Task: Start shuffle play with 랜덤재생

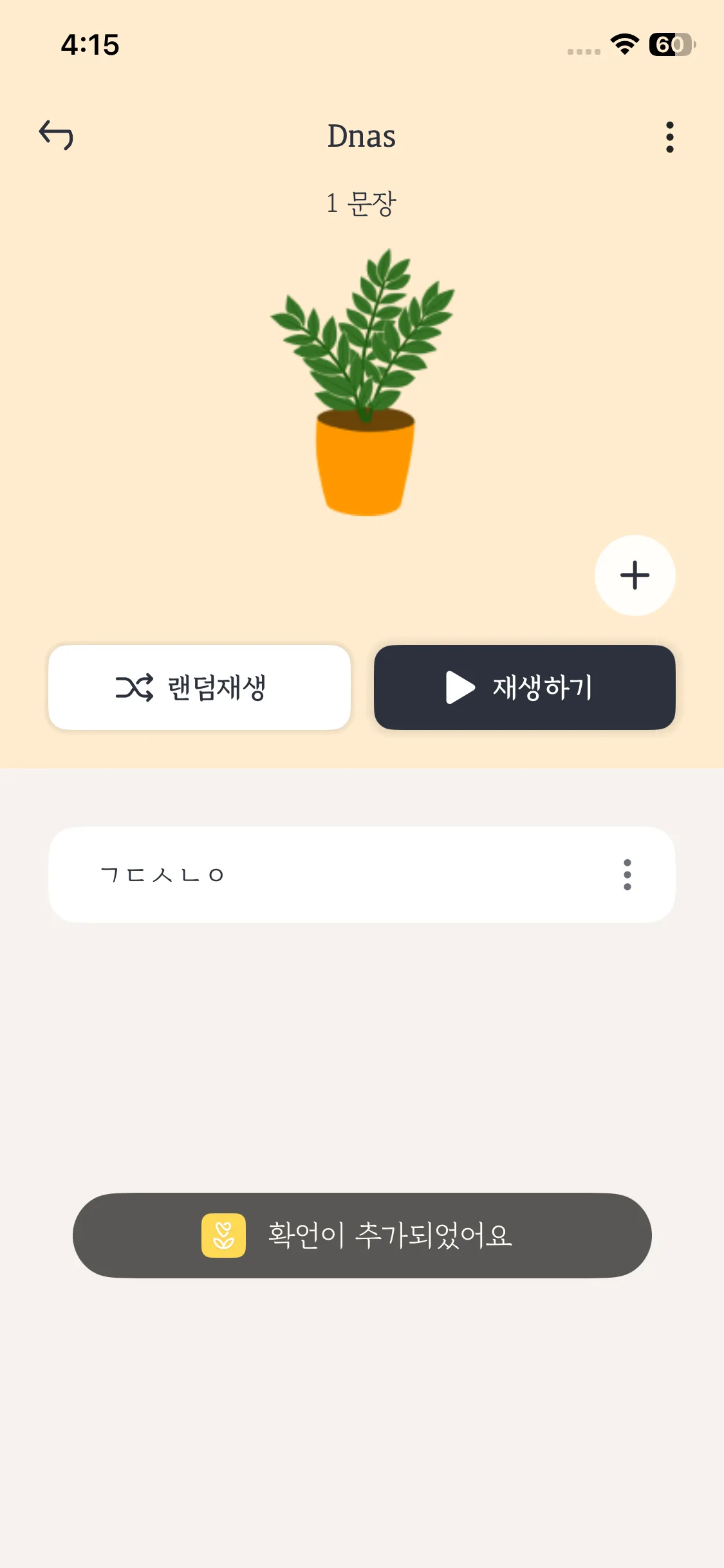Action: [x=200, y=687]
